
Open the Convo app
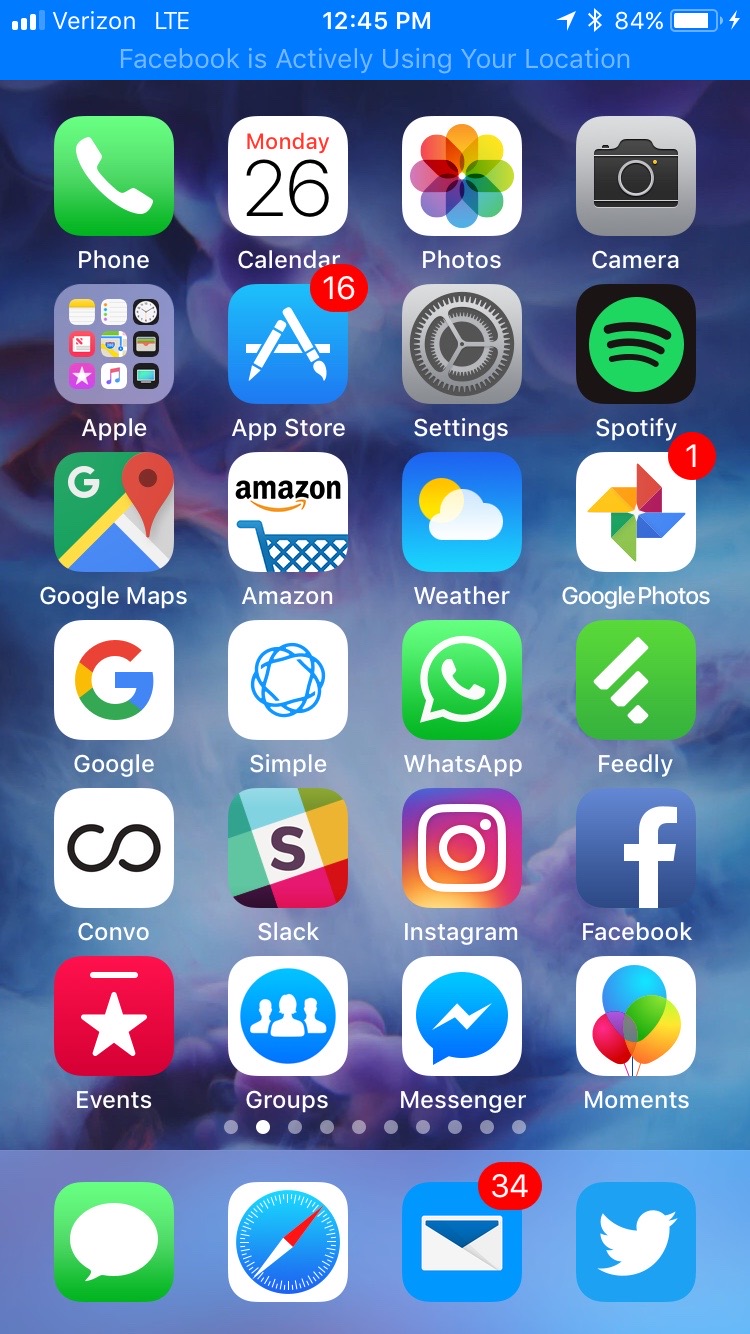[113, 848]
